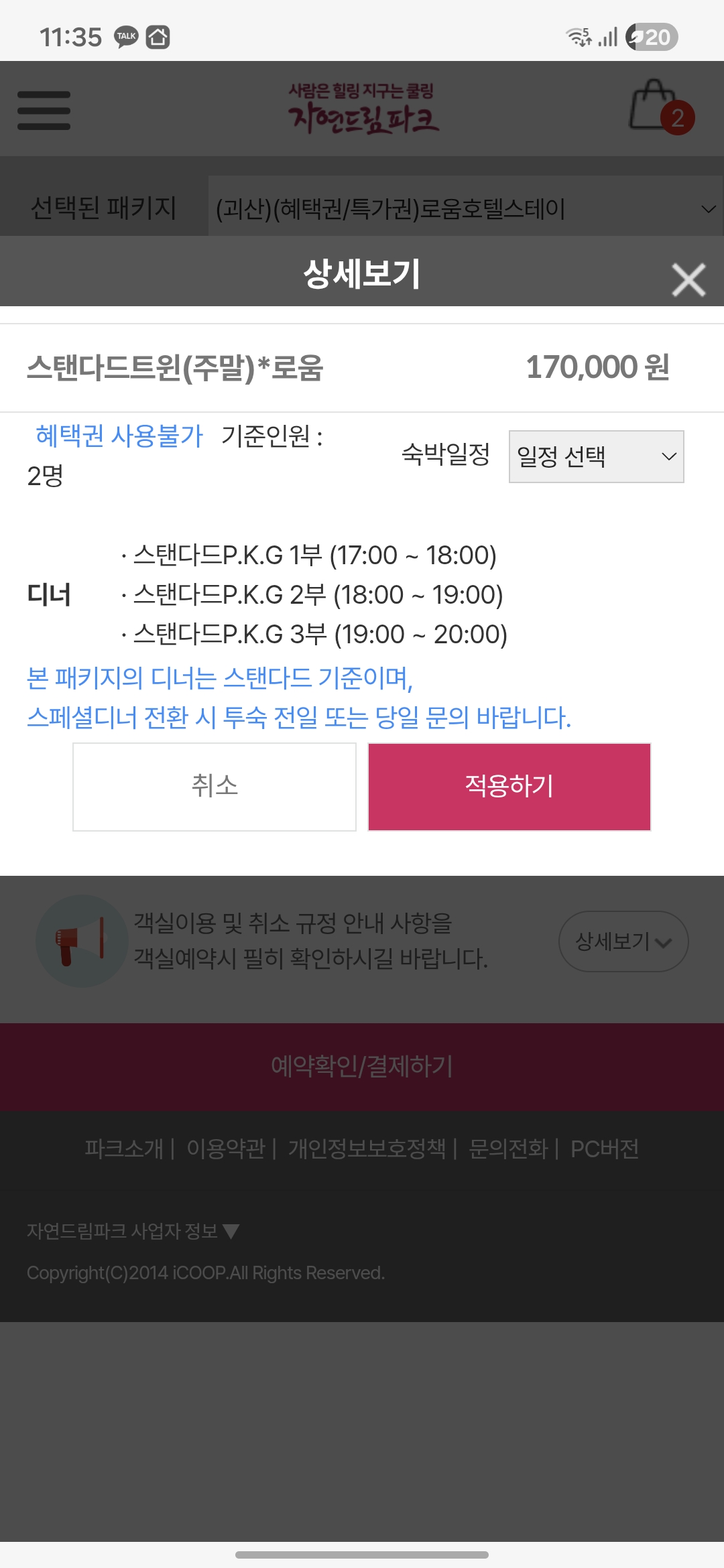724x1568 pixels.
Task: Open the 일정 선택 stay schedule dropdown
Action: (596, 456)
